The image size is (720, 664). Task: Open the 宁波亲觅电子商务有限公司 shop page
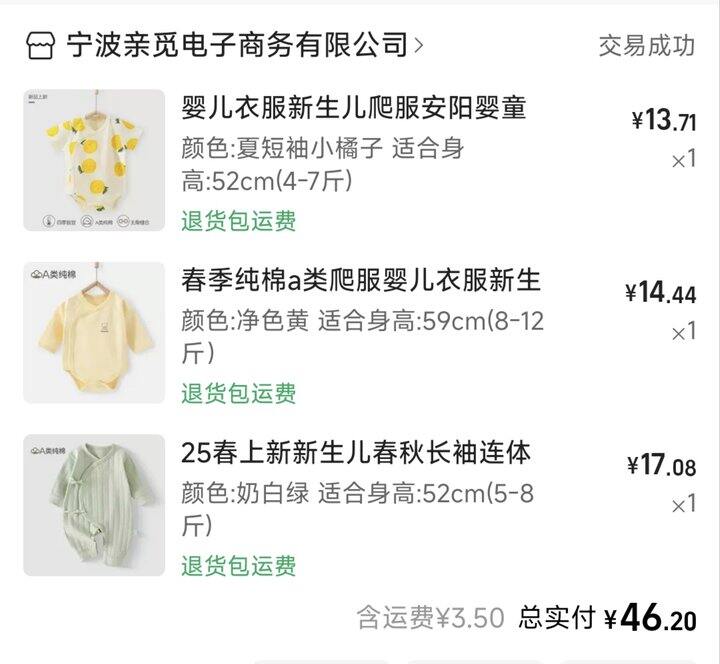pos(238,45)
